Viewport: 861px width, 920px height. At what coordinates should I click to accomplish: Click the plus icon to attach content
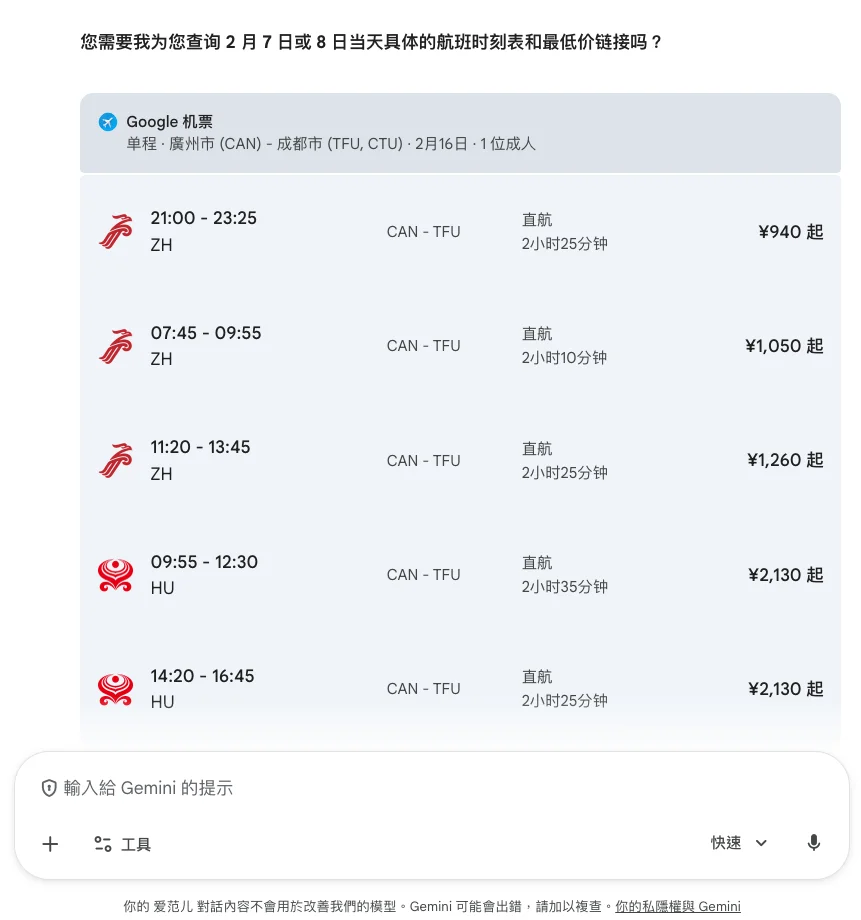50,843
